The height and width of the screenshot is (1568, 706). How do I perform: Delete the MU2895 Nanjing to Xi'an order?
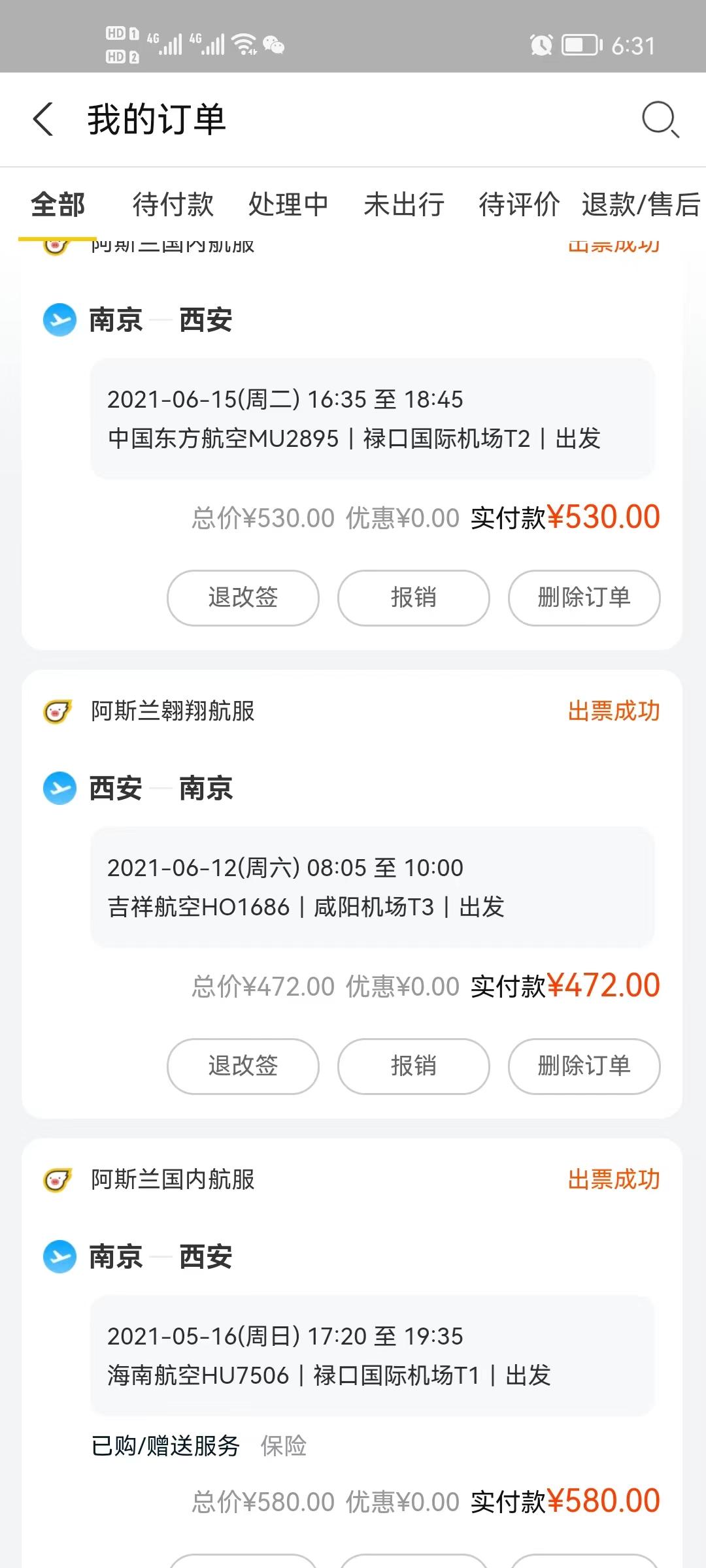[584, 598]
